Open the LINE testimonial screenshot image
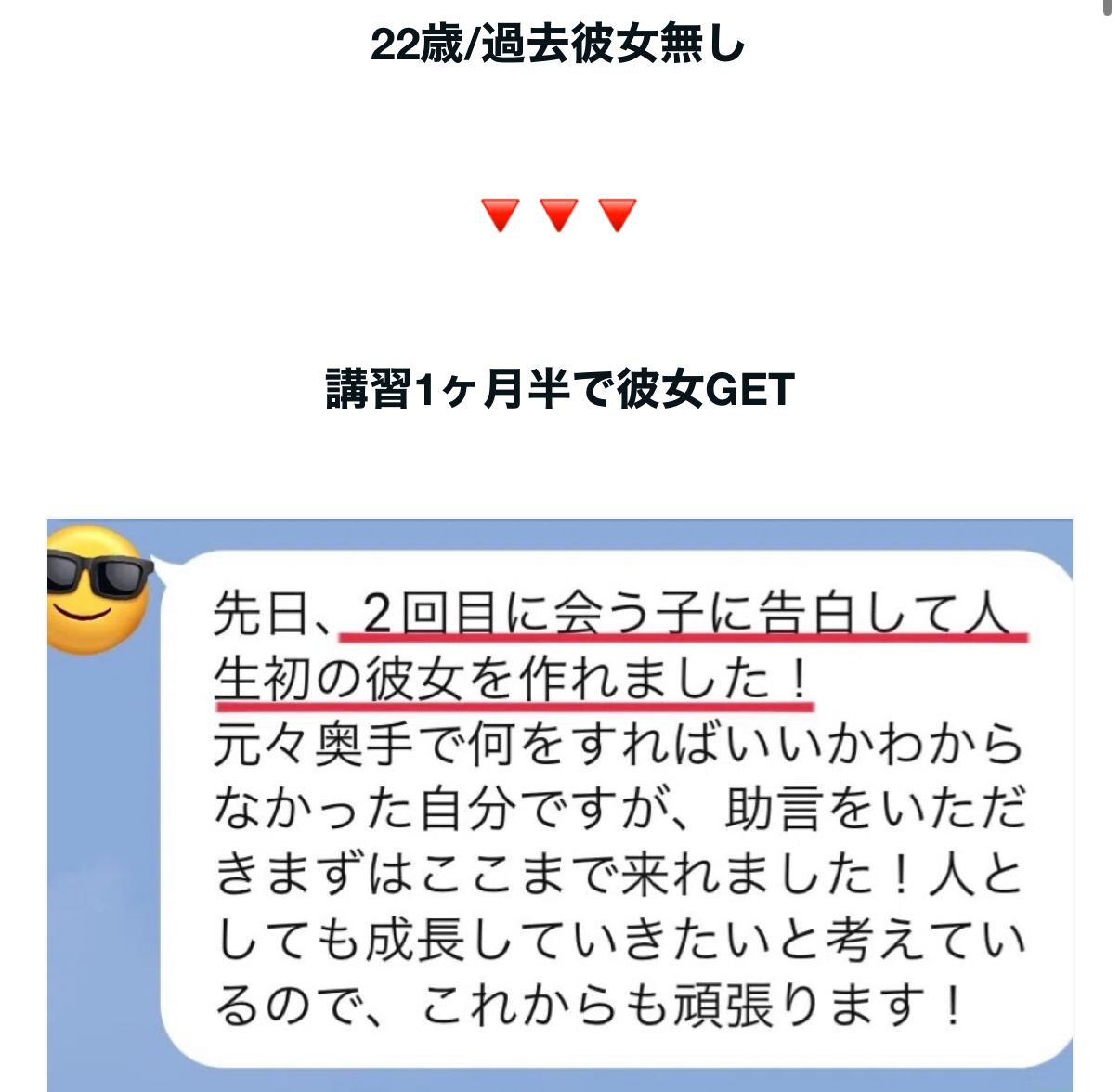Viewport: 1120px width, 1092px height. pyautogui.click(x=560, y=805)
